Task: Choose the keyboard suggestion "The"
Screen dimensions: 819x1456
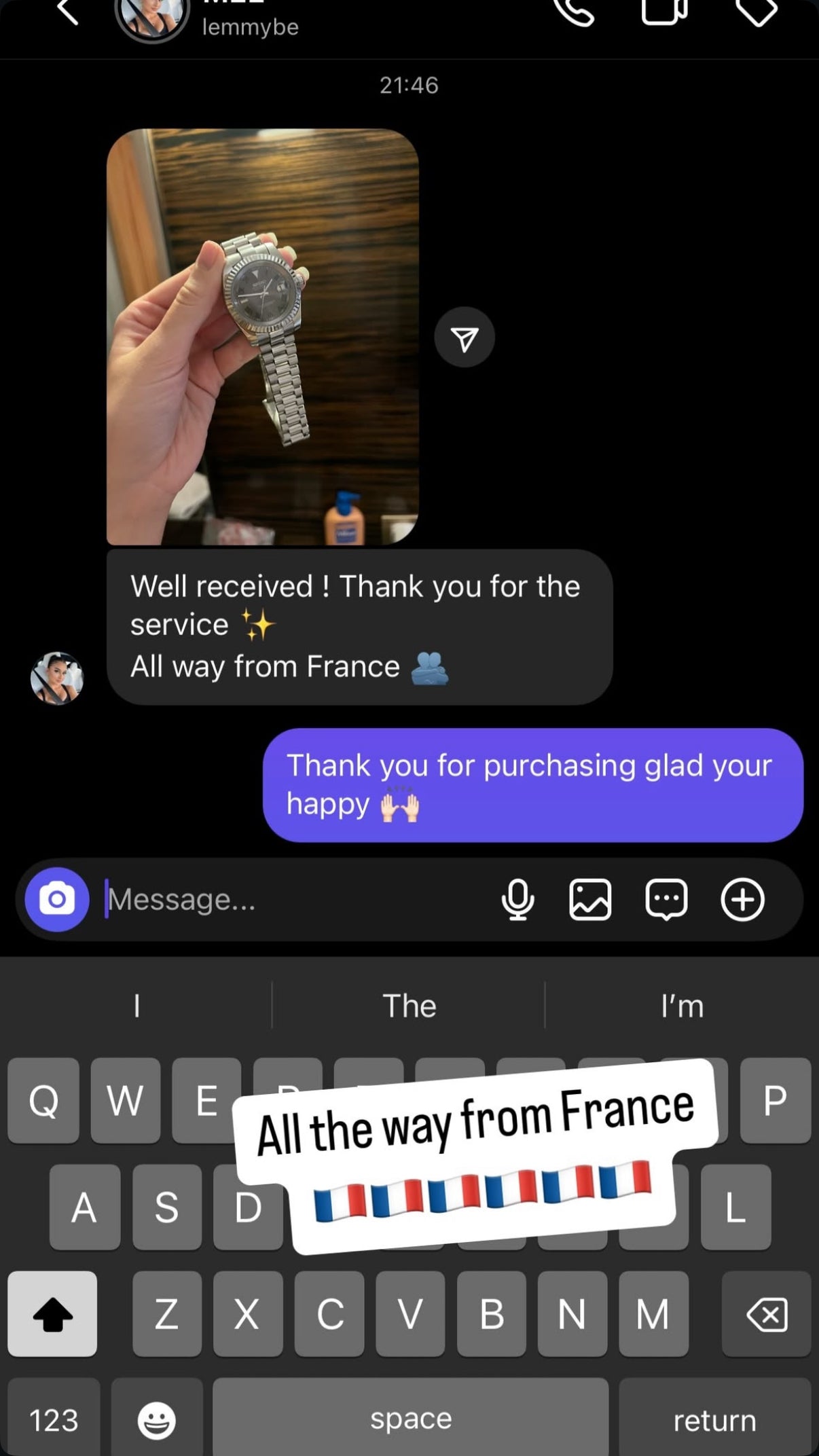Action: [409, 1006]
